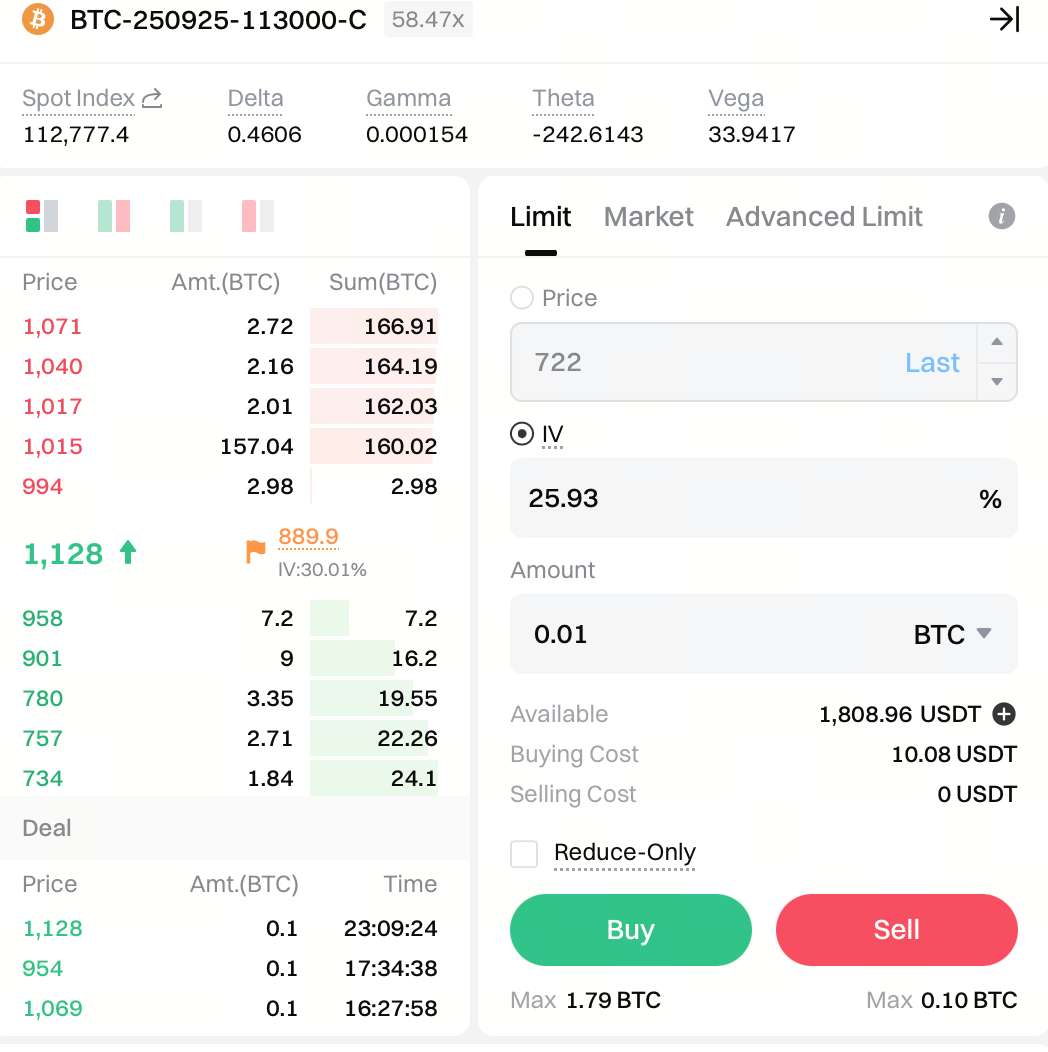Open the Spot Index share arrow
1048x1052 pixels.
click(x=152, y=98)
